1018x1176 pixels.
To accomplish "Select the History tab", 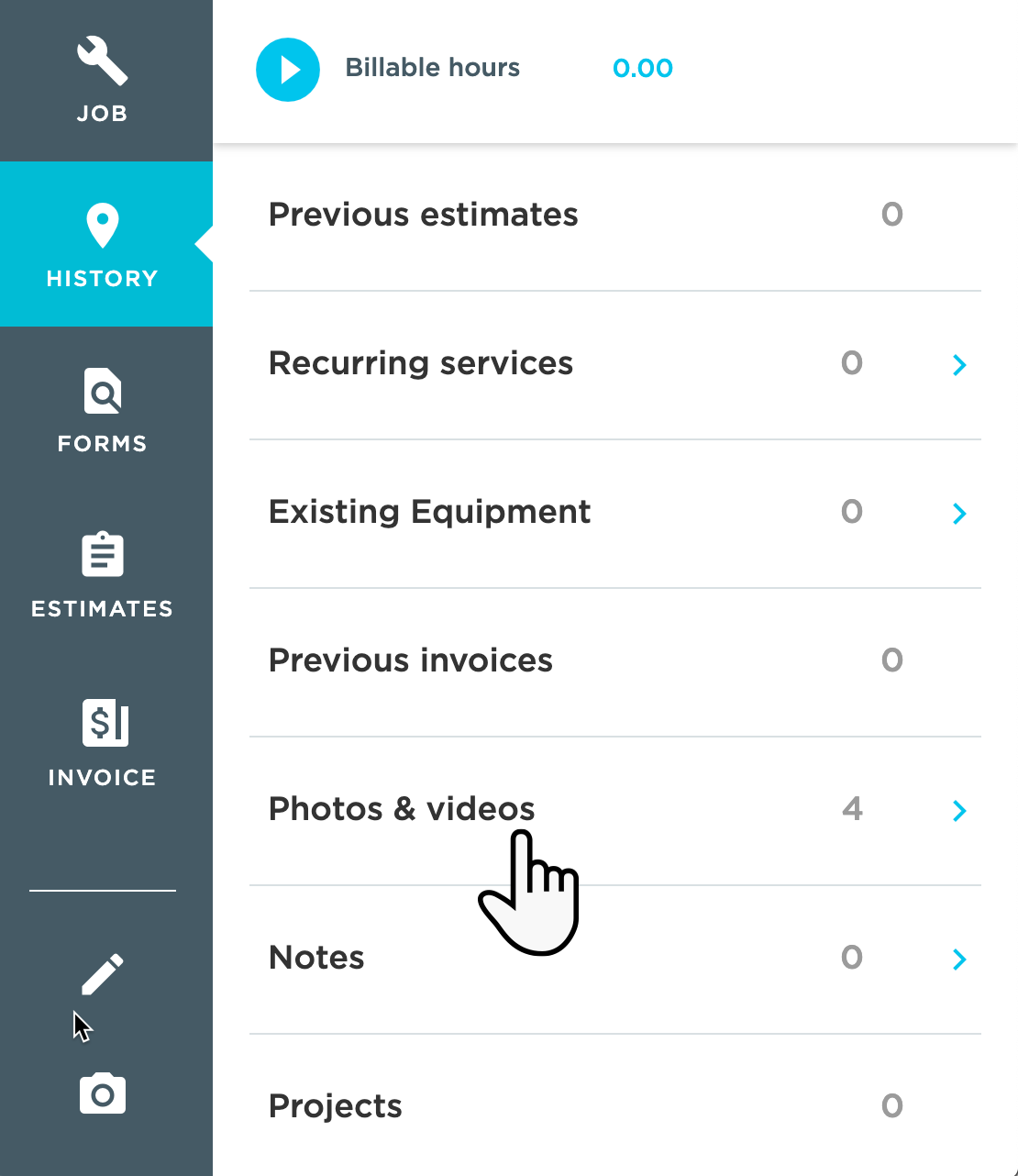I will 102,245.
